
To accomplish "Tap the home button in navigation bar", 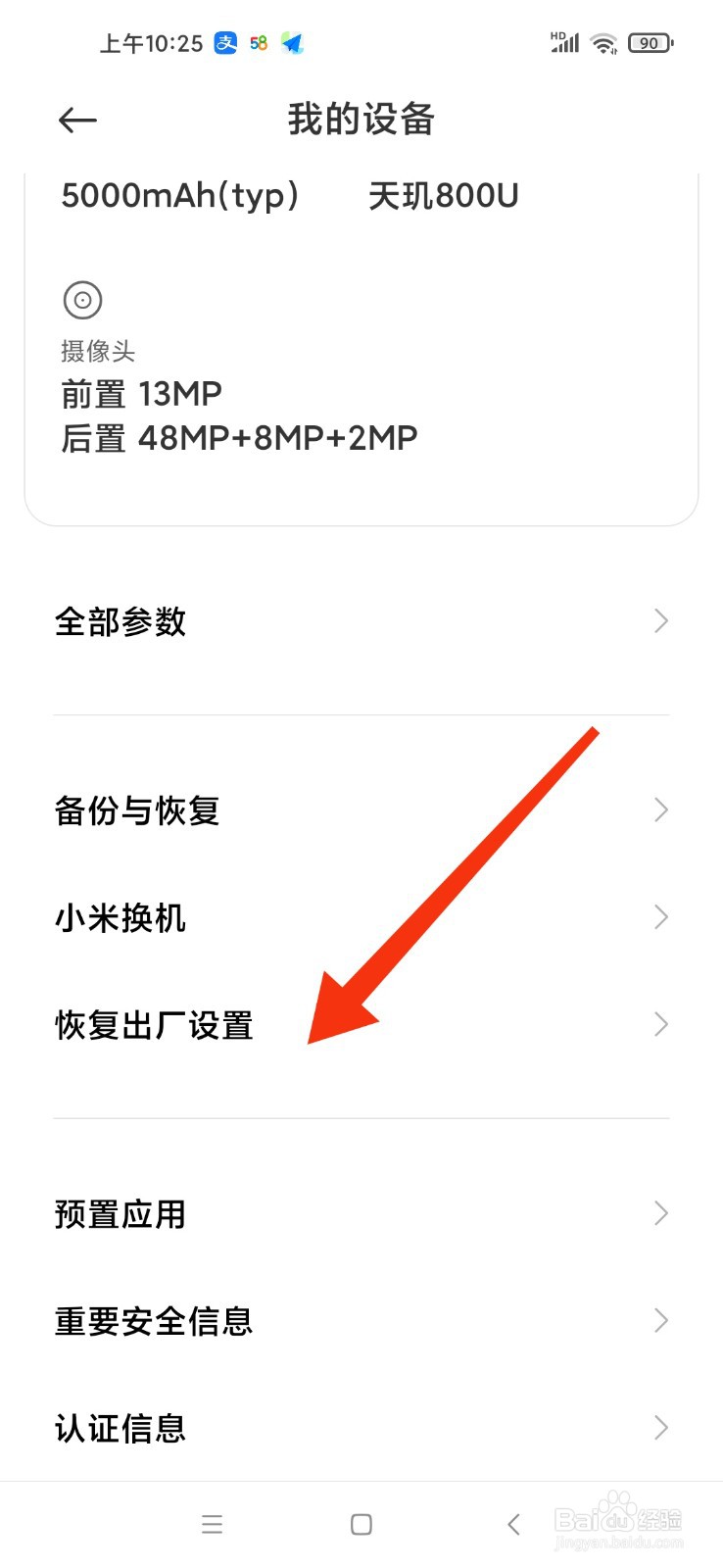I will pos(361,1524).
